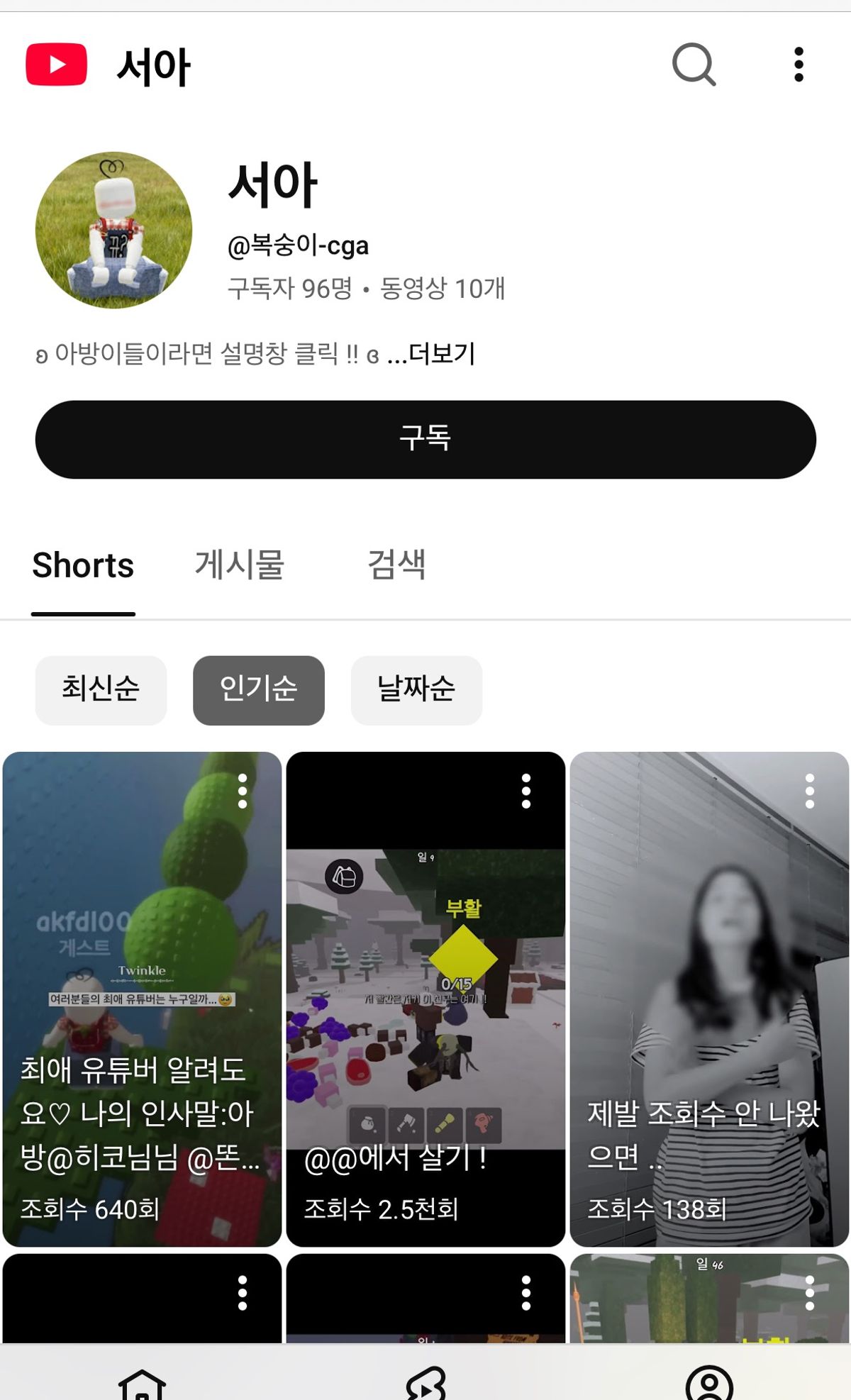
Task: Select the 인기순 sort chip
Action: coord(258,689)
